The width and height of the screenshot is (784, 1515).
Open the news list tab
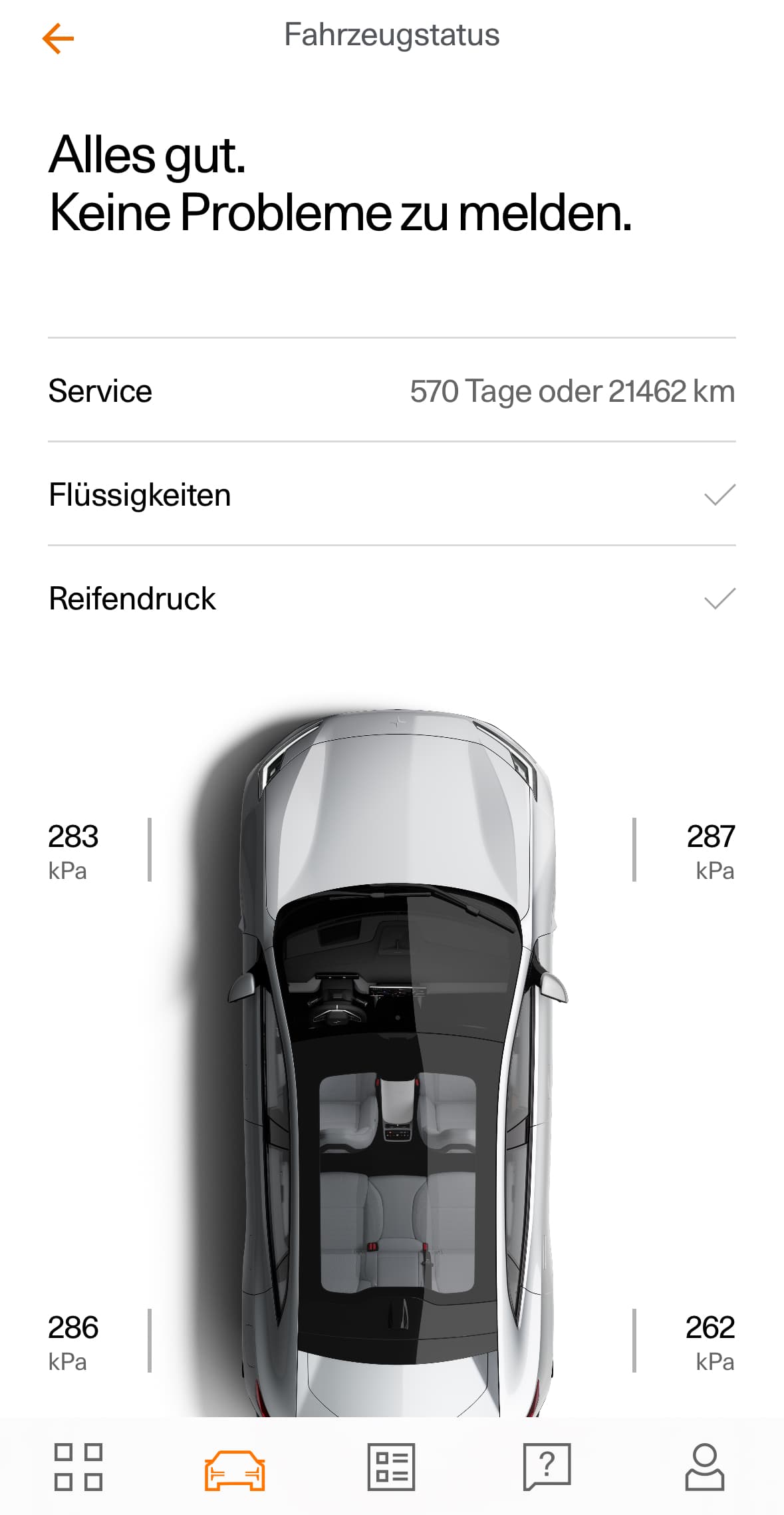pyautogui.click(x=392, y=1466)
